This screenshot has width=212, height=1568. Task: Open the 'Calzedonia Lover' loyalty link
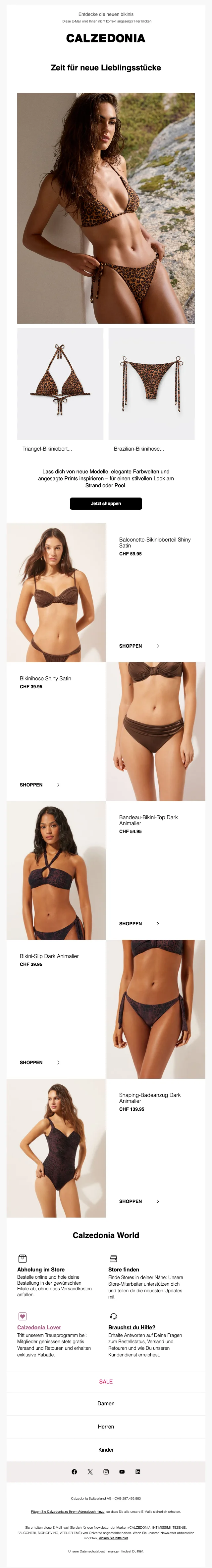click(39, 1328)
